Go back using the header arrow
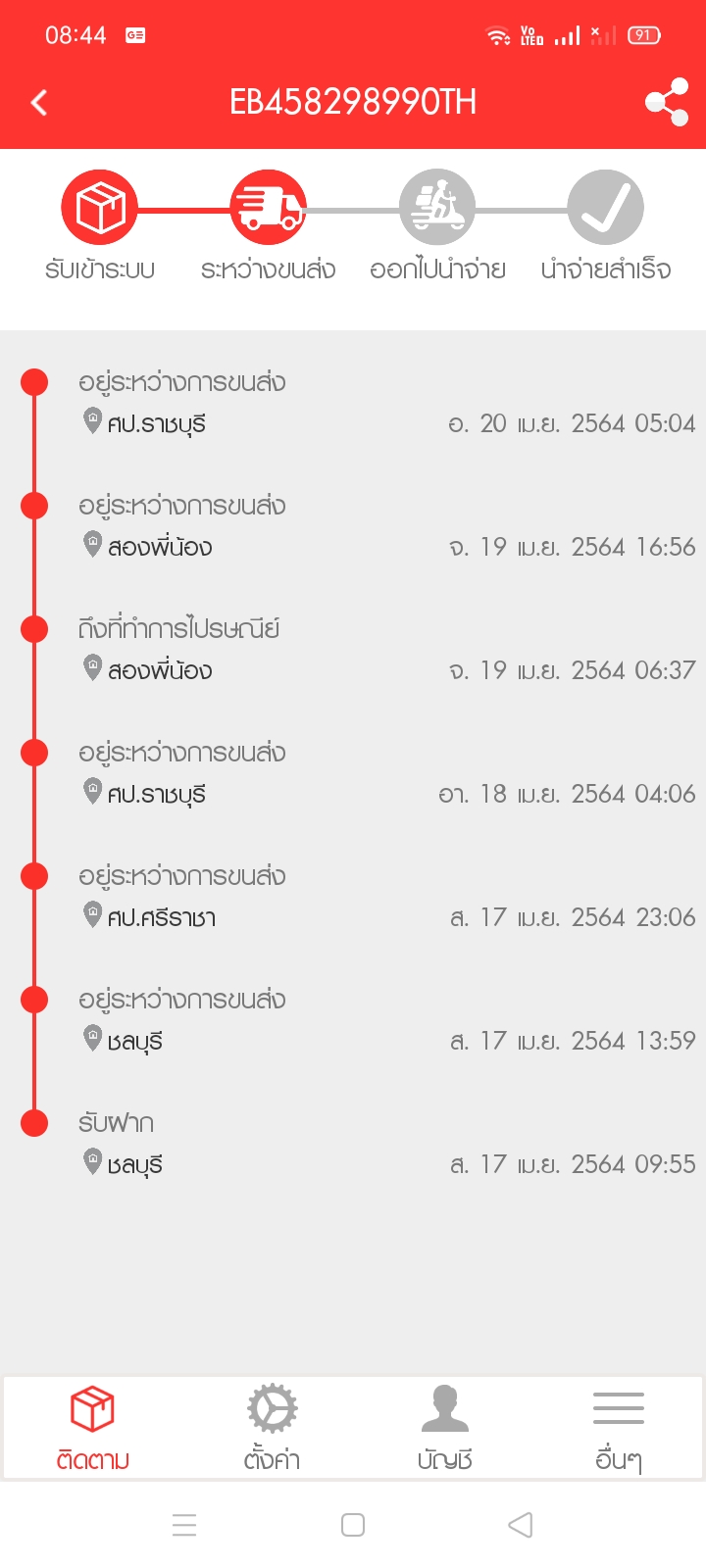The height and width of the screenshot is (1568, 706). [39, 102]
